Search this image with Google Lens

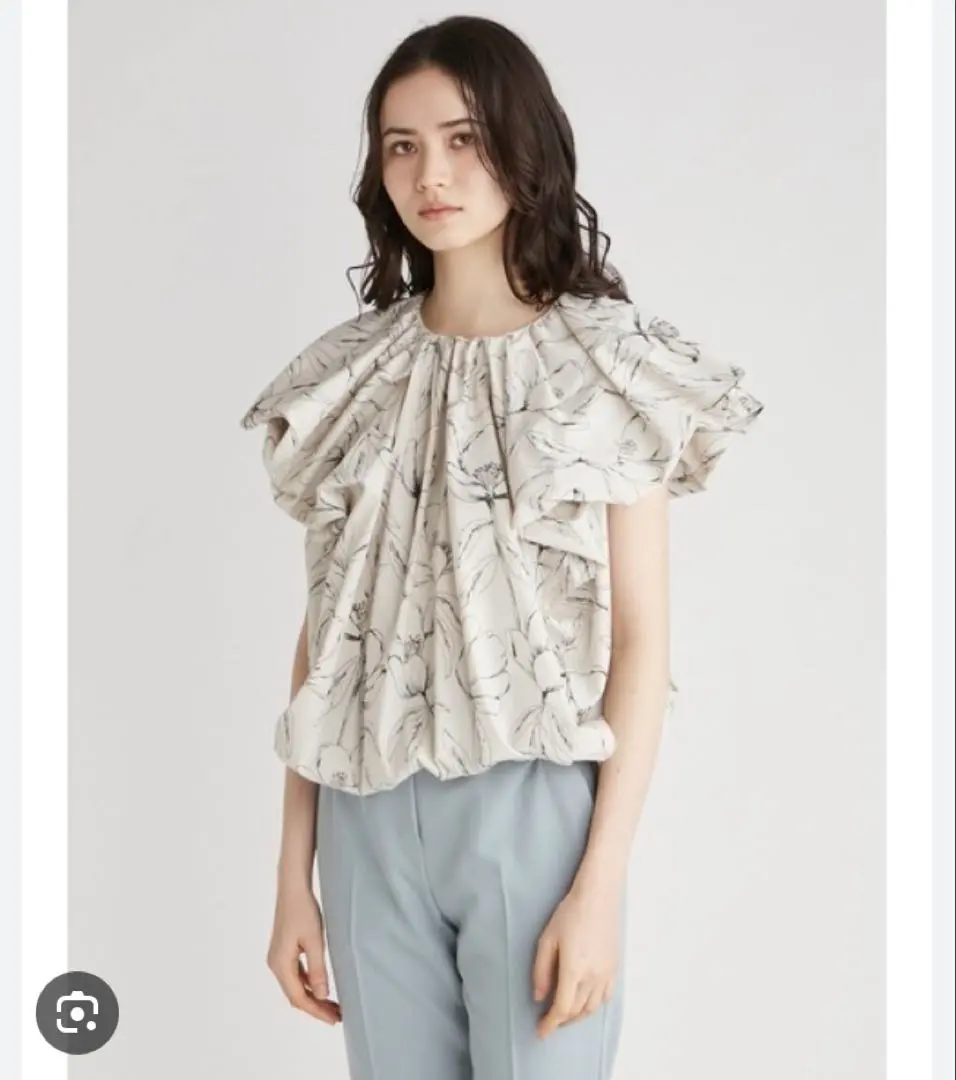tap(77, 1012)
